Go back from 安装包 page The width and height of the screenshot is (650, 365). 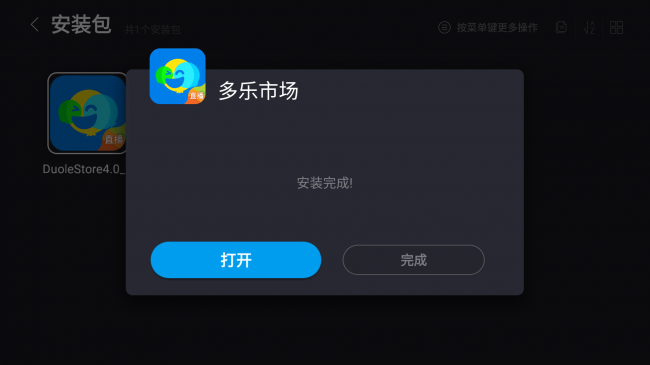click(35, 24)
